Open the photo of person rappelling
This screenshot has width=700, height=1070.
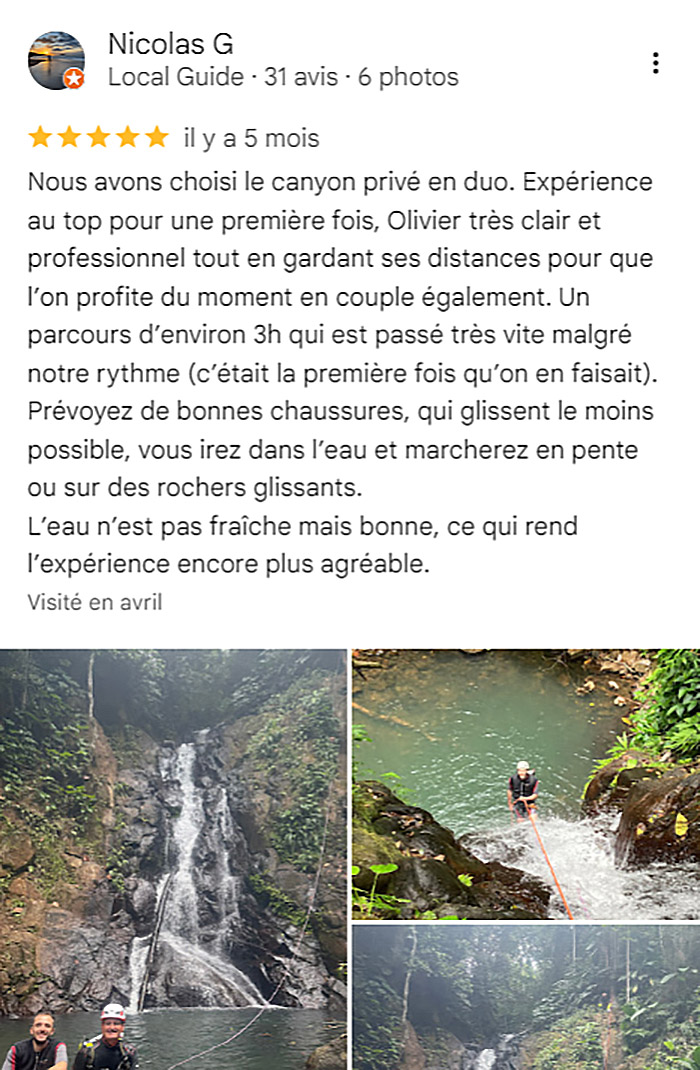[525, 784]
